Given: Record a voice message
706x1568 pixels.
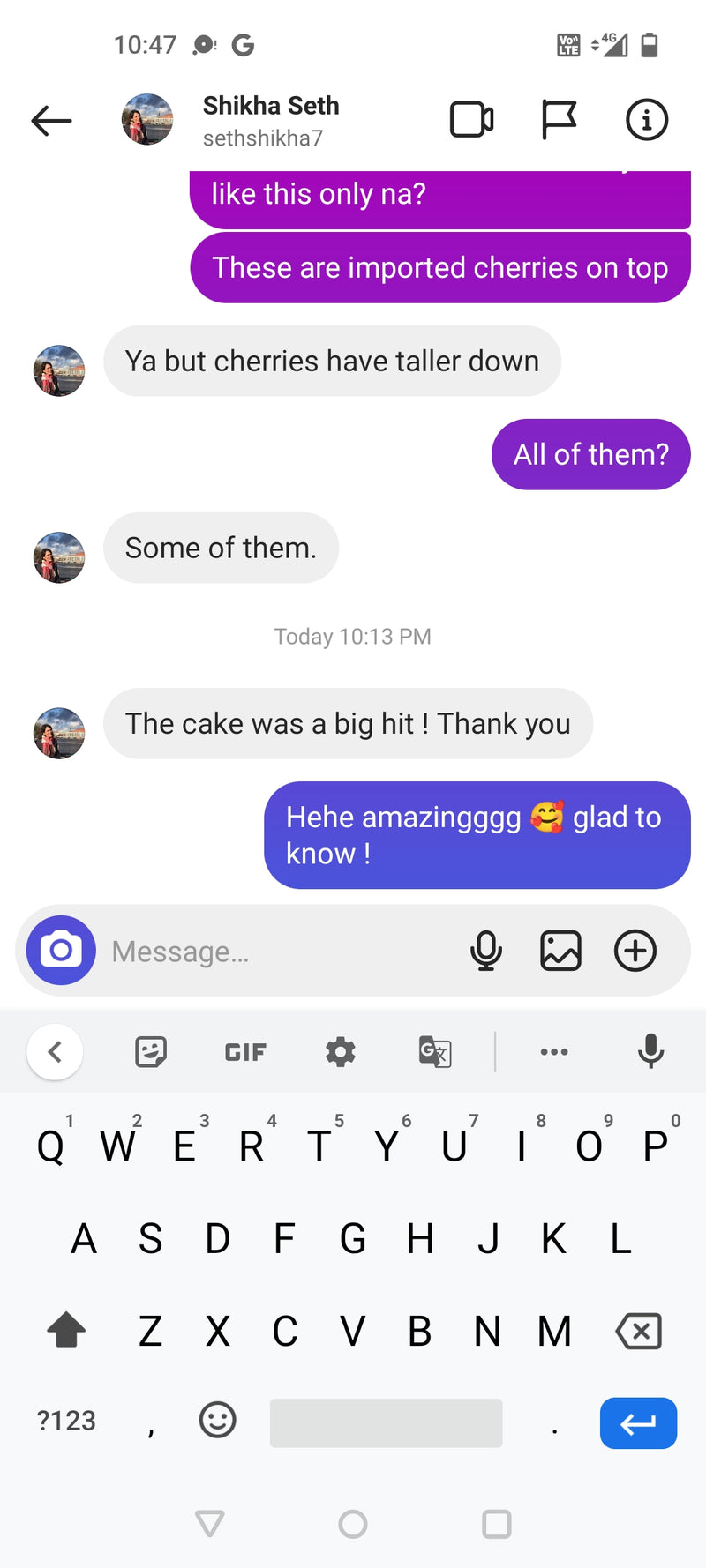Looking at the screenshot, I should click(486, 951).
